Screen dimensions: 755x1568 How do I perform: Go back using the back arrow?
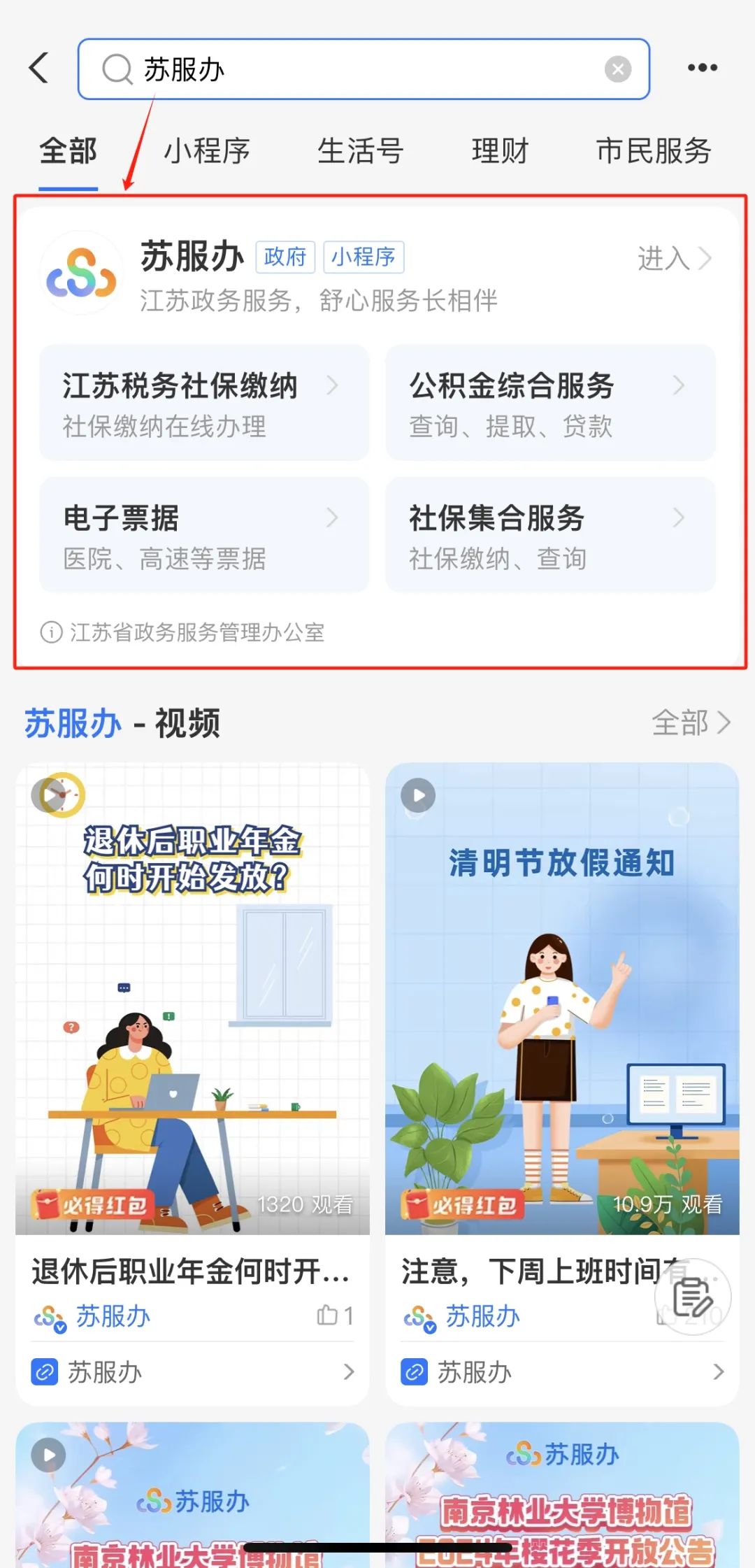tap(40, 69)
